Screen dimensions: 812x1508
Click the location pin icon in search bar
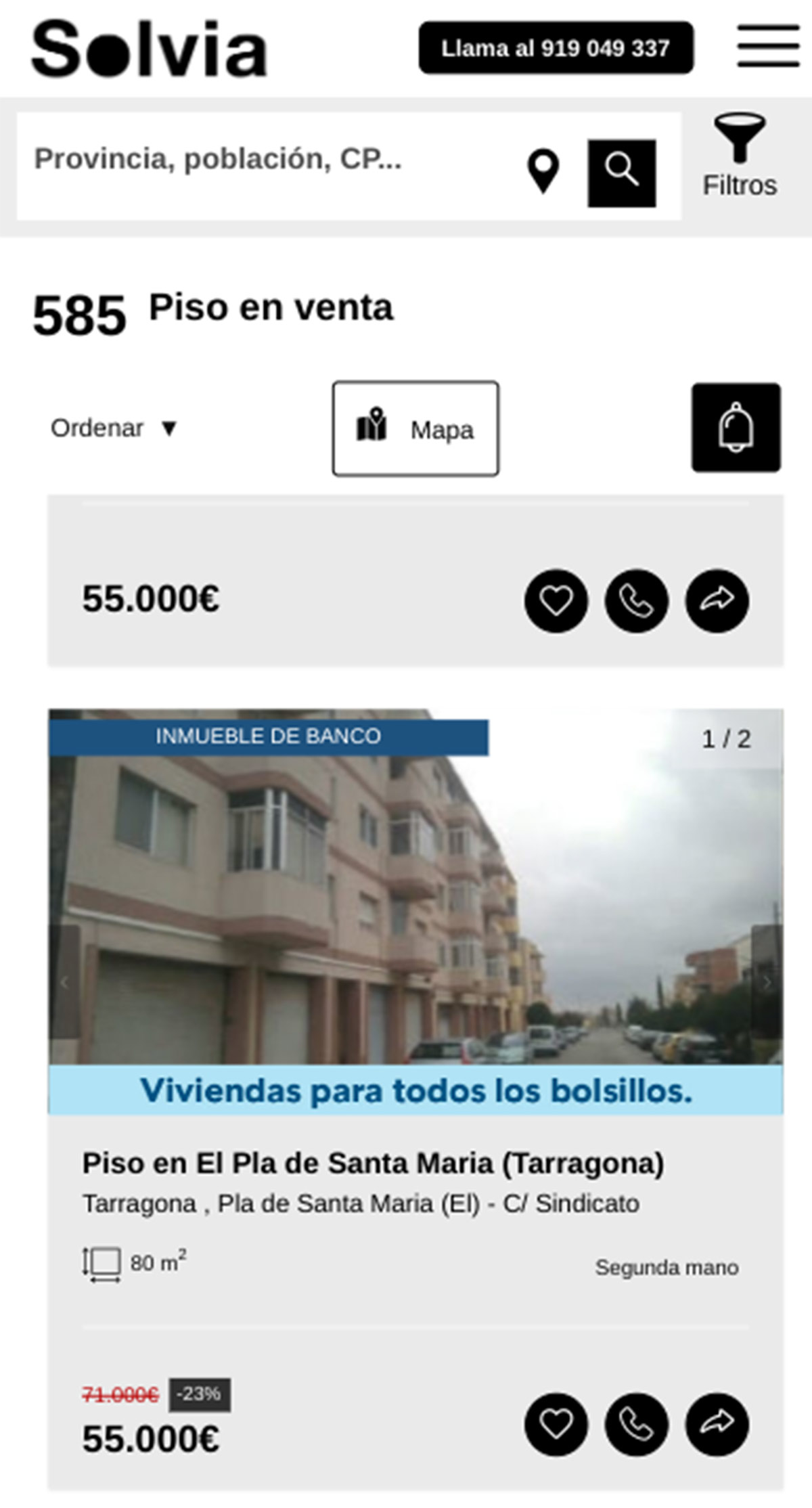pyautogui.click(x=543, y=170)
